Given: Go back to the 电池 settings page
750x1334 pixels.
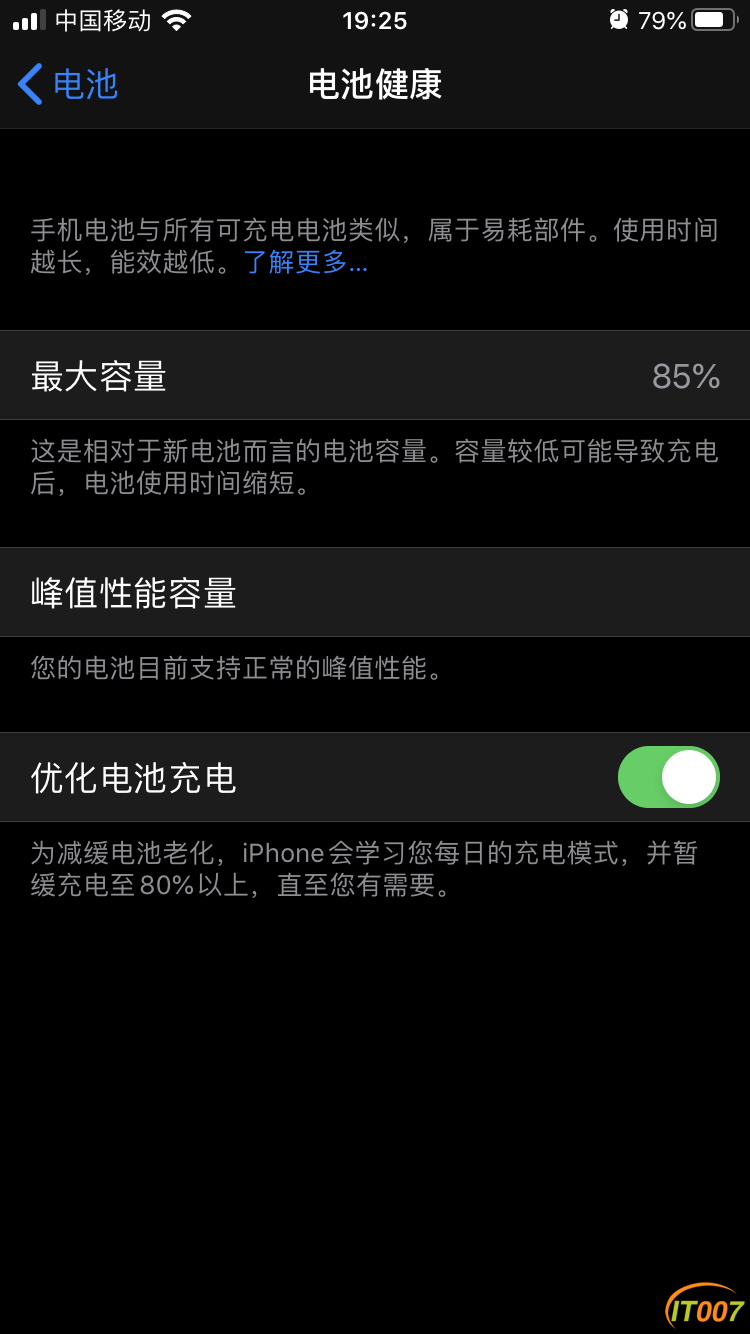Looking at the screenshot, I should point(68,84).
